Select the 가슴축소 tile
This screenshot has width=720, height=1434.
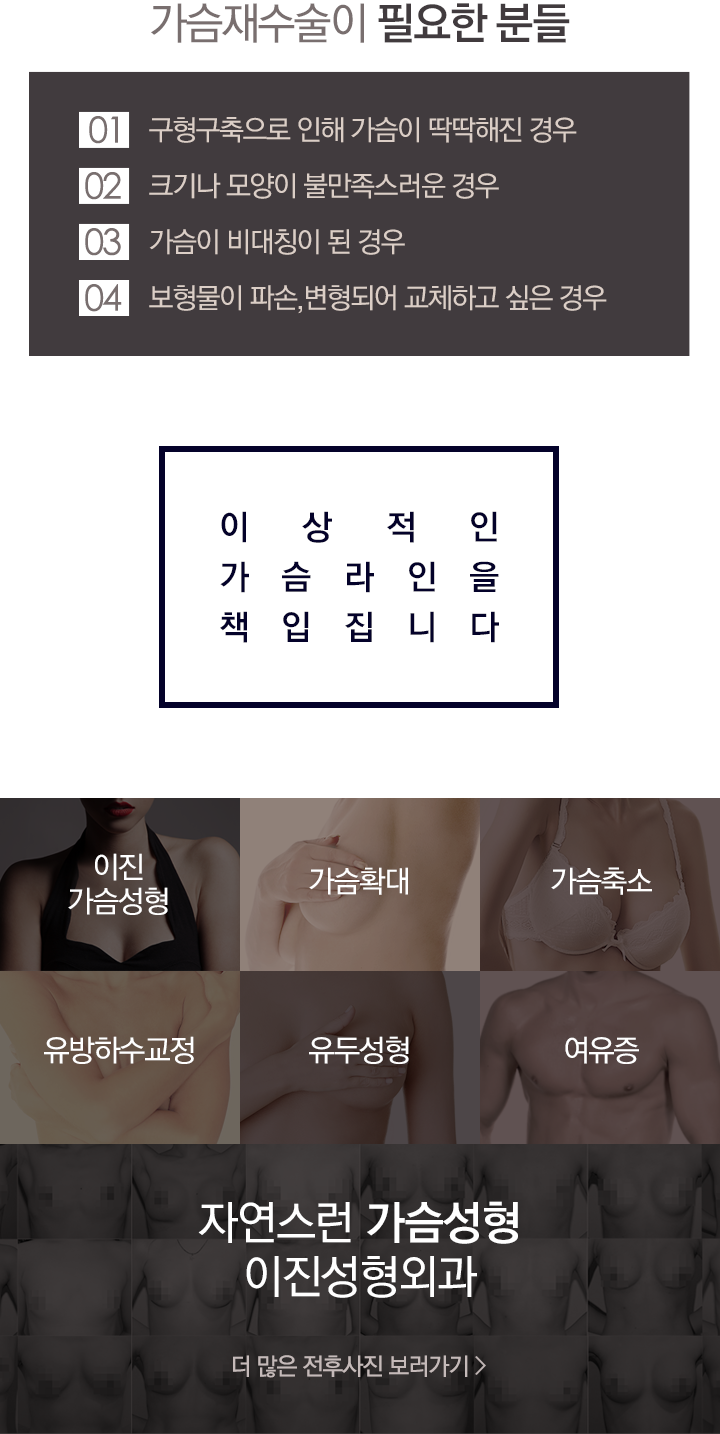(600, 884)
